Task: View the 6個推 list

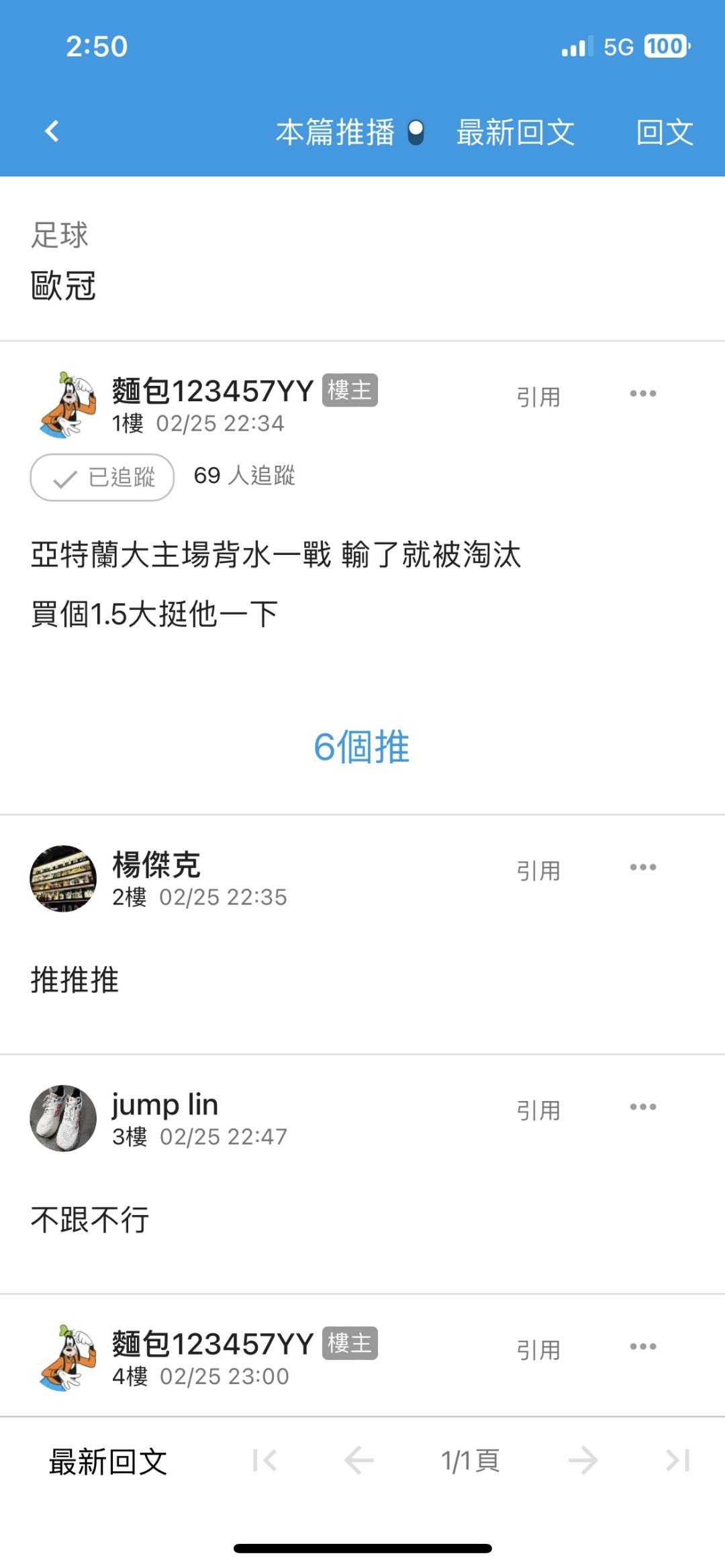Action: (362, 747)
